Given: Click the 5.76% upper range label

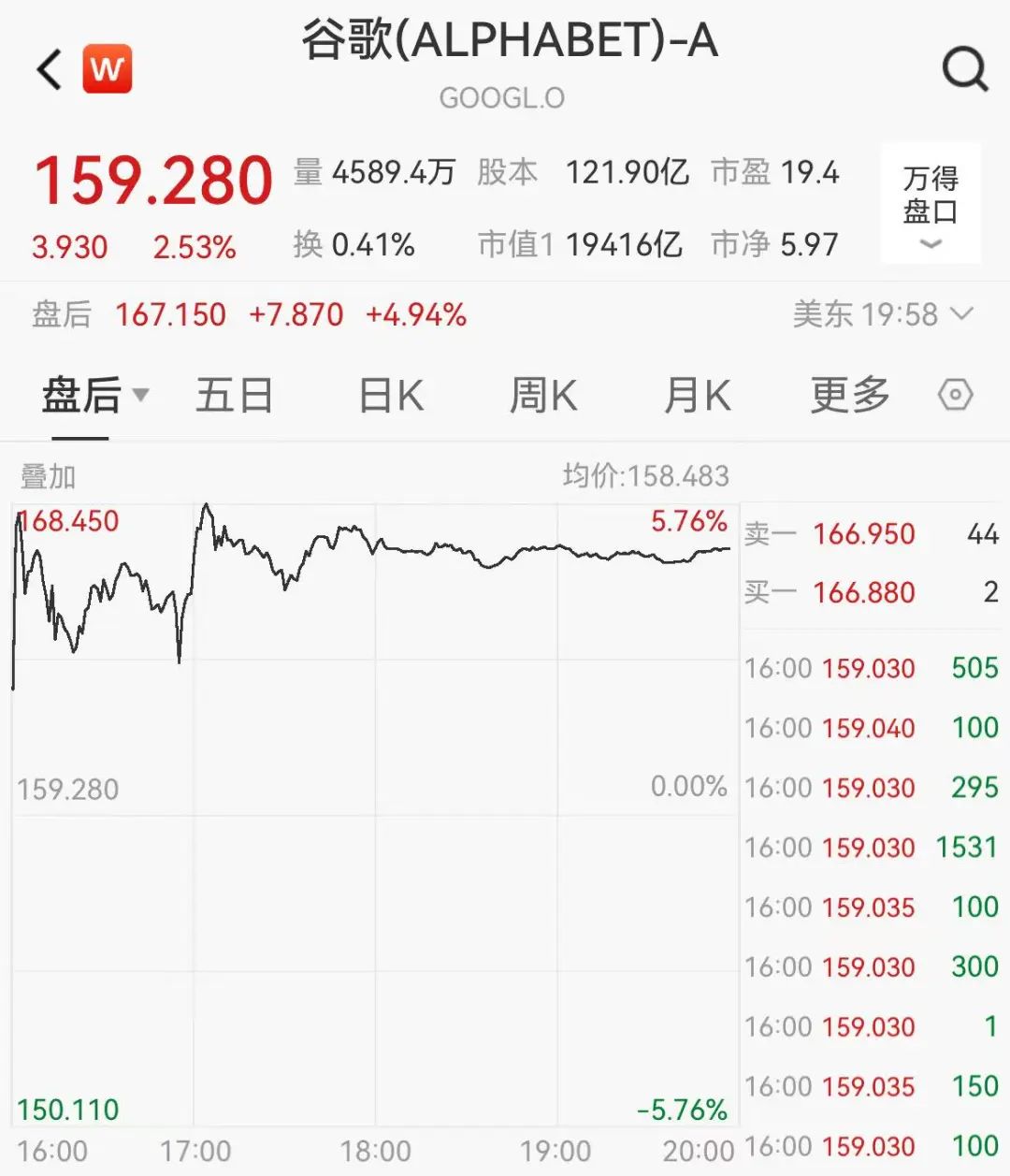Looking at the screenshot, I should coord(690,520).
